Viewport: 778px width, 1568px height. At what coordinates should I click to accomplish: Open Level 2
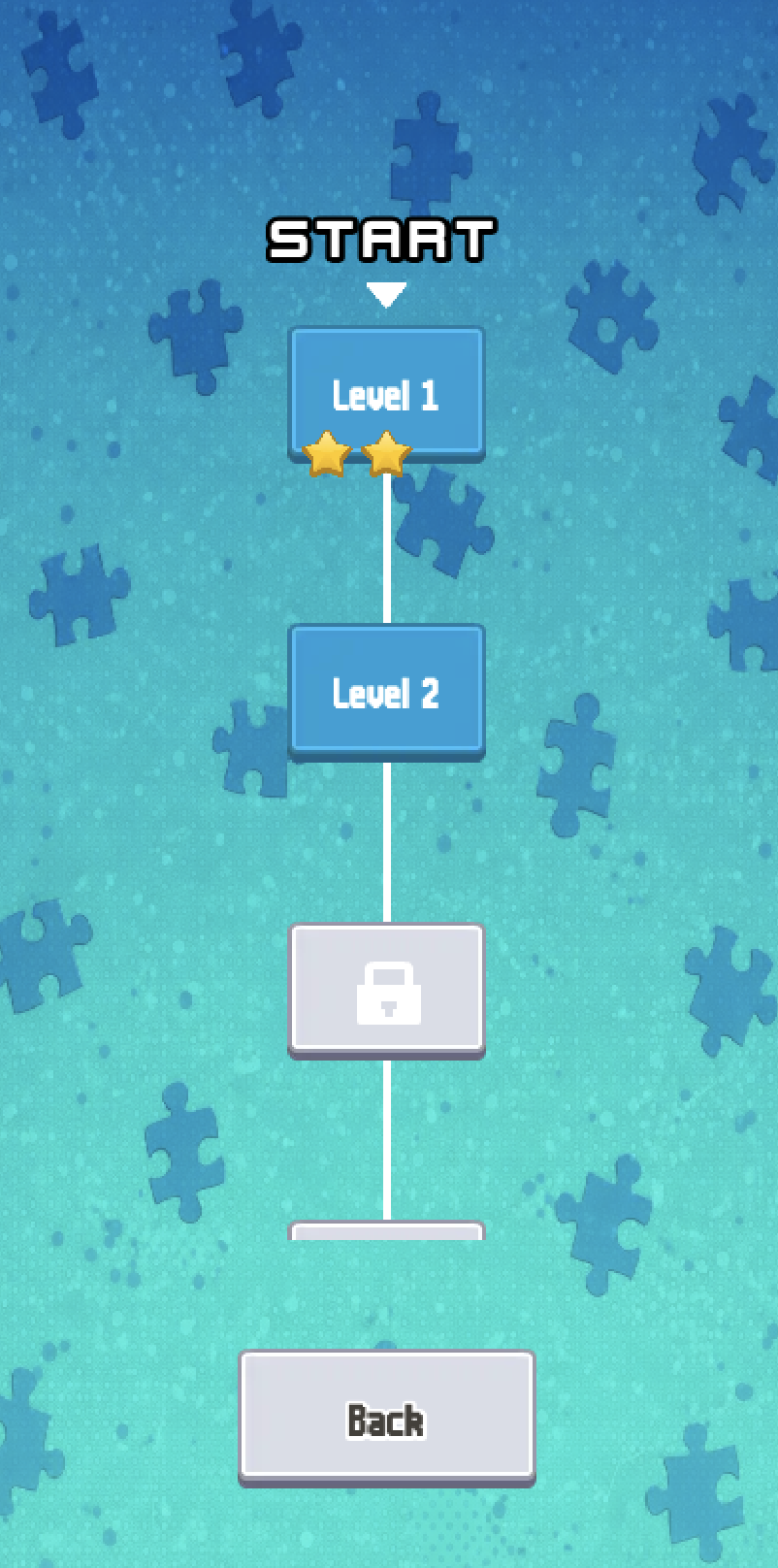(x=386, y=690)
